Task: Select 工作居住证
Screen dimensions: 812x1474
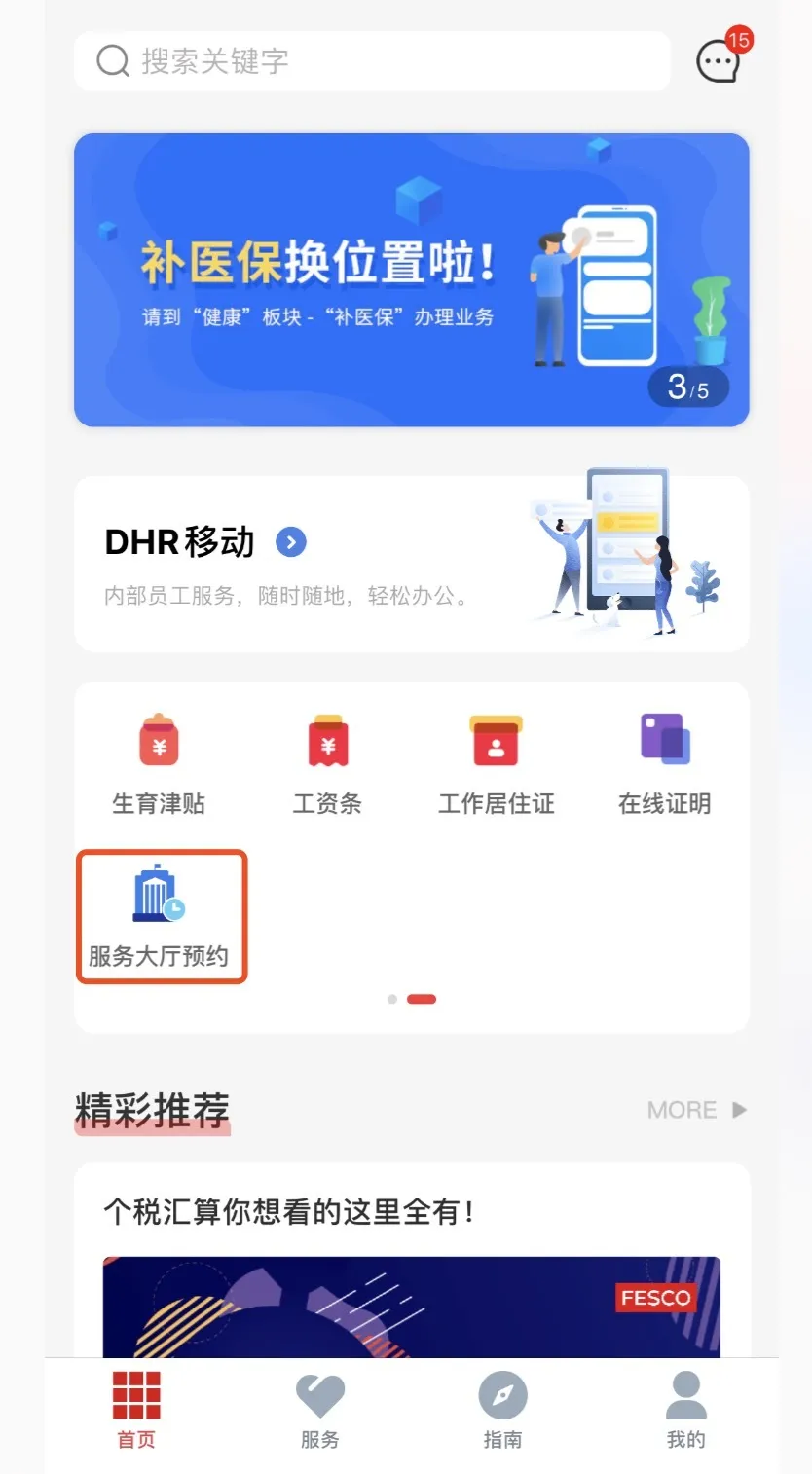Action: tap(496, 764)
